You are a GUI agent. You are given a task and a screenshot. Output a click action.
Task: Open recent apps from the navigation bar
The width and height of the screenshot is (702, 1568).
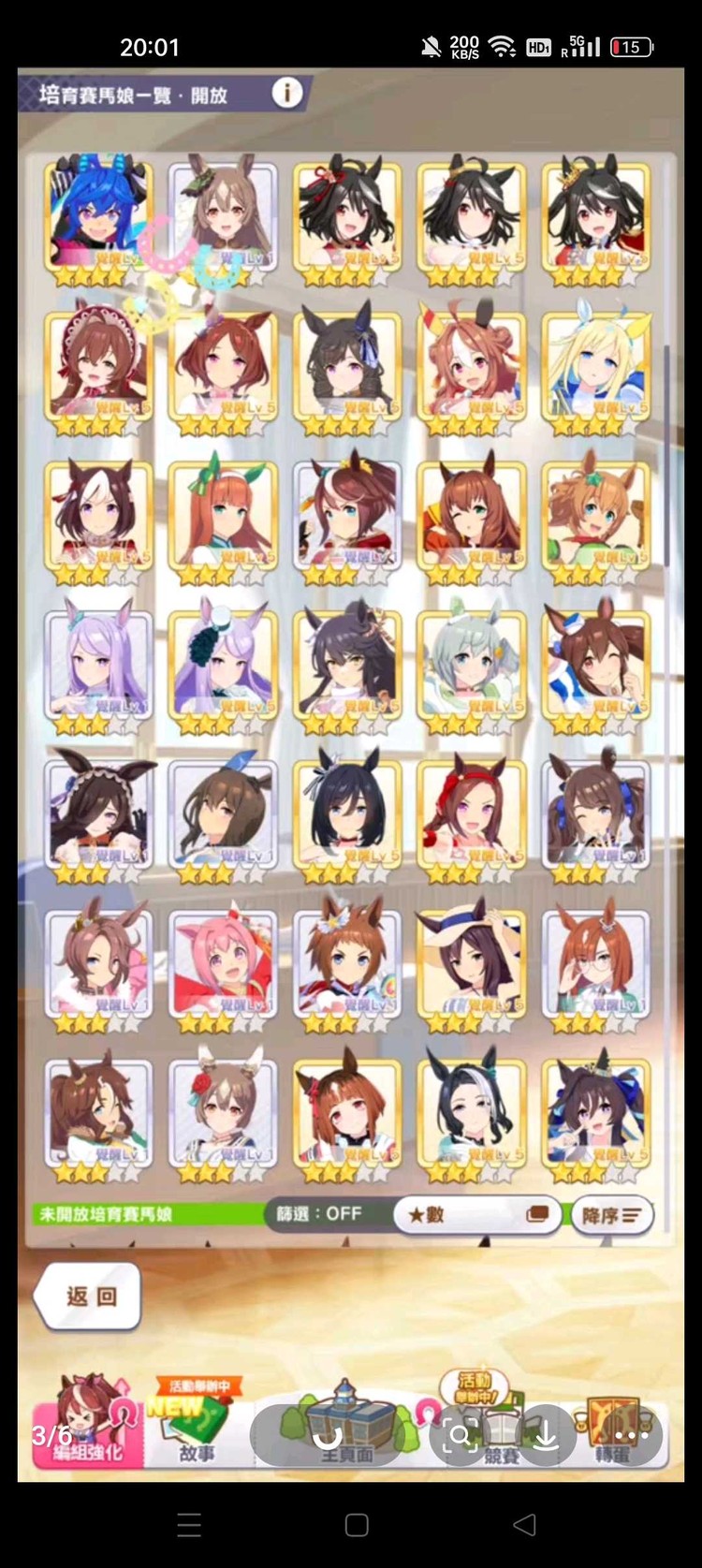[x=189, y=1525]
